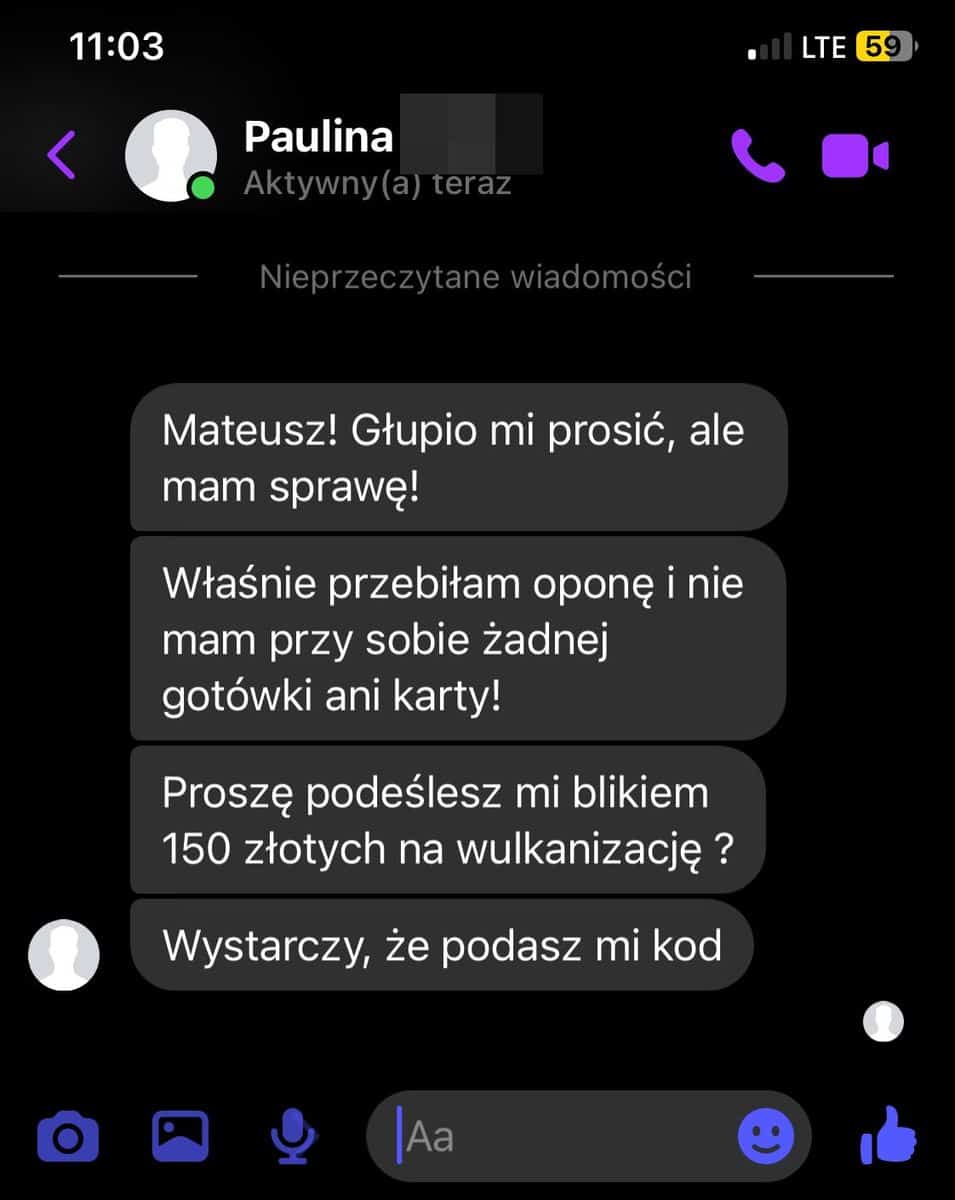Open the emoji picker

point(766,1137)
